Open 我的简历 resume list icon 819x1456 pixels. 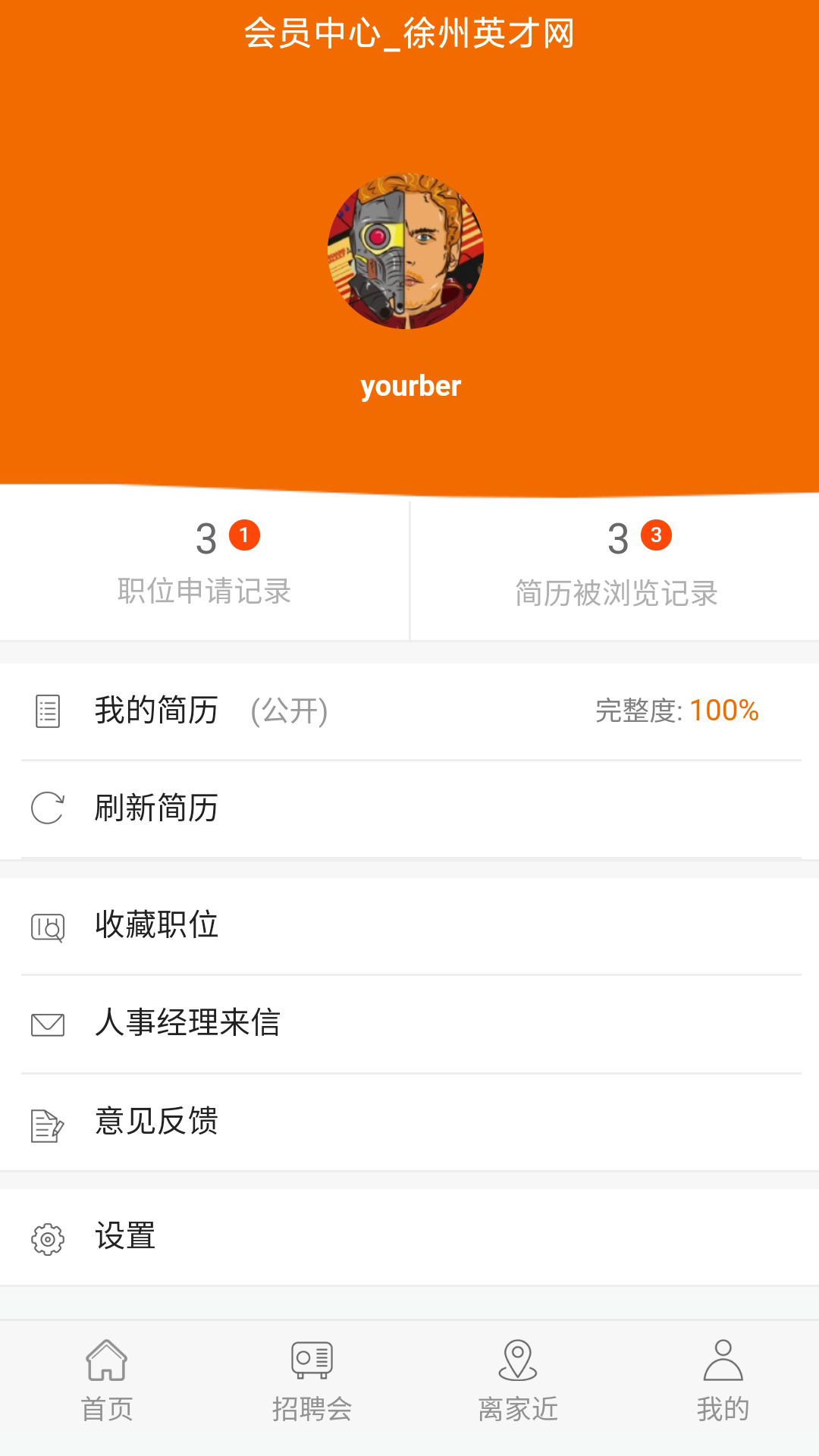[x=46, y=711]
